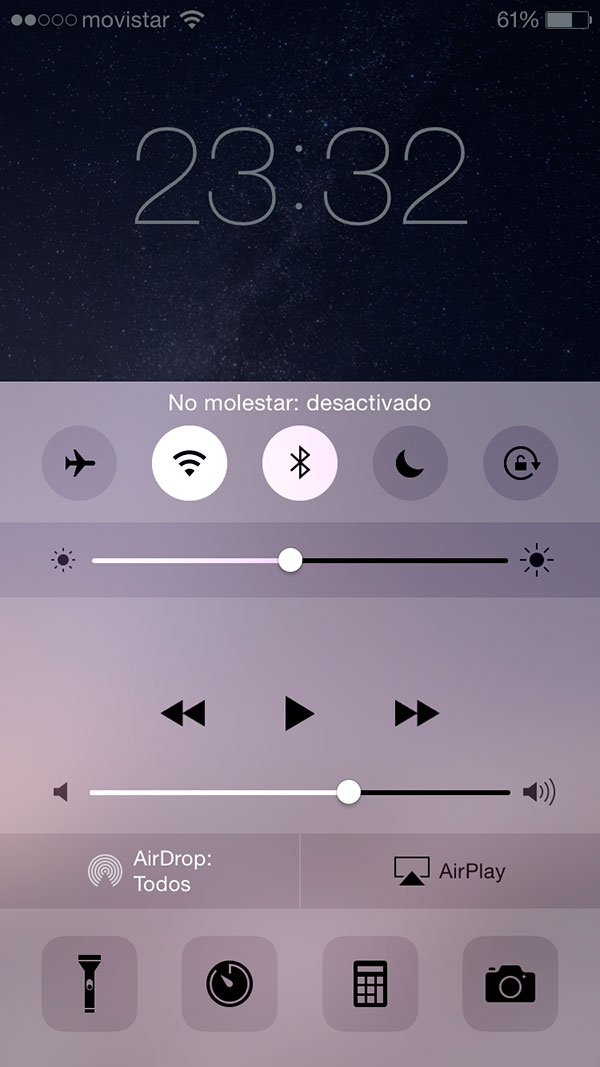Tap the volume slider track
Viewport: 600px width, 1067px height.
click(x=300, y=792)
